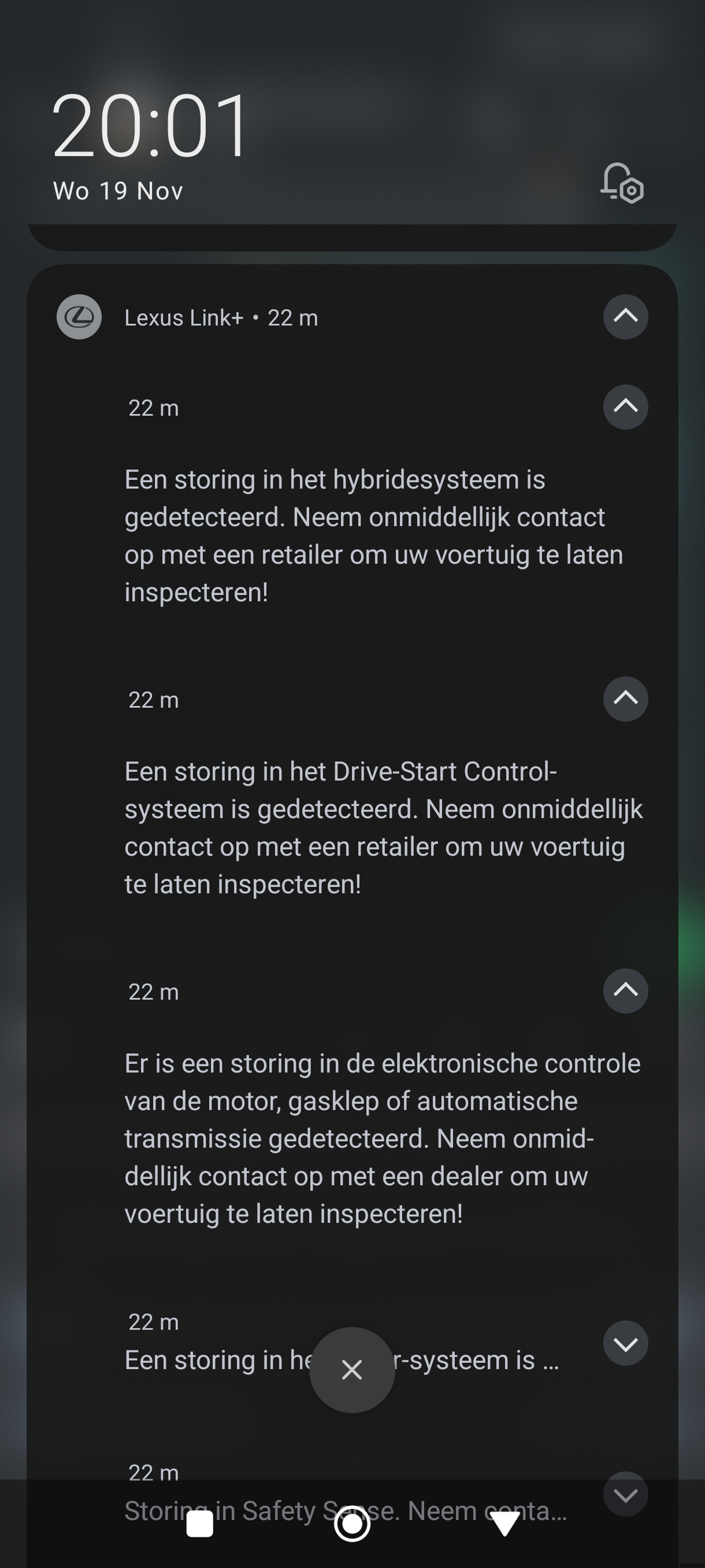Collapse the elektronische controle motor notification
The height and width of the screenshot is (1568, 705).
625,991
